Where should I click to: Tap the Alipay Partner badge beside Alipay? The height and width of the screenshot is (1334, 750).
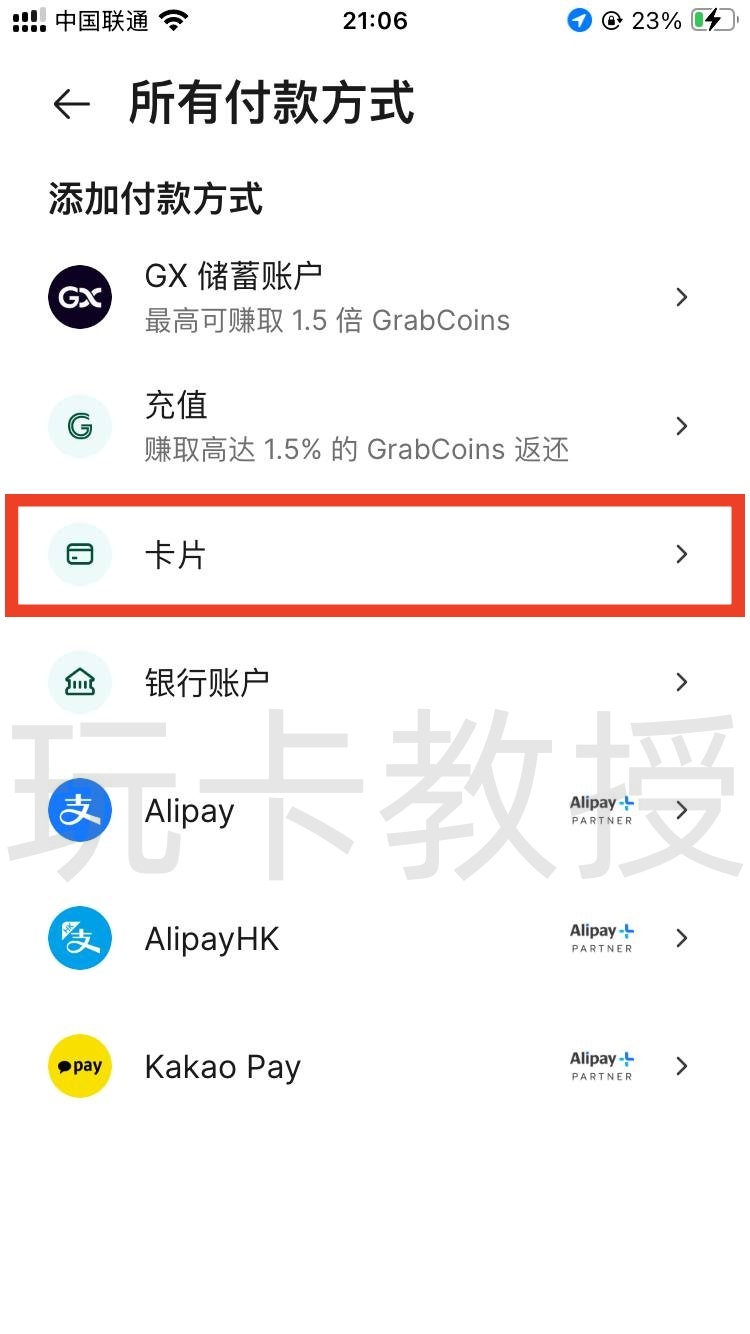[x=601, y=810]
